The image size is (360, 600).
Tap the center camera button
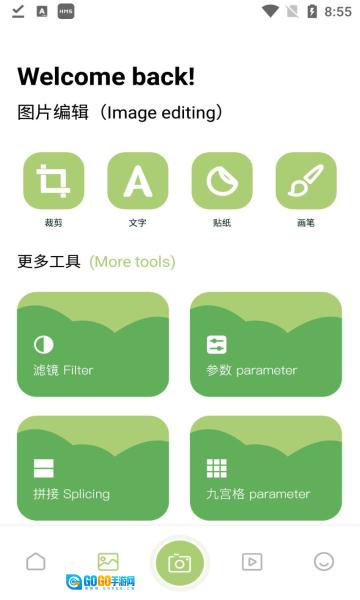point(180,563)
